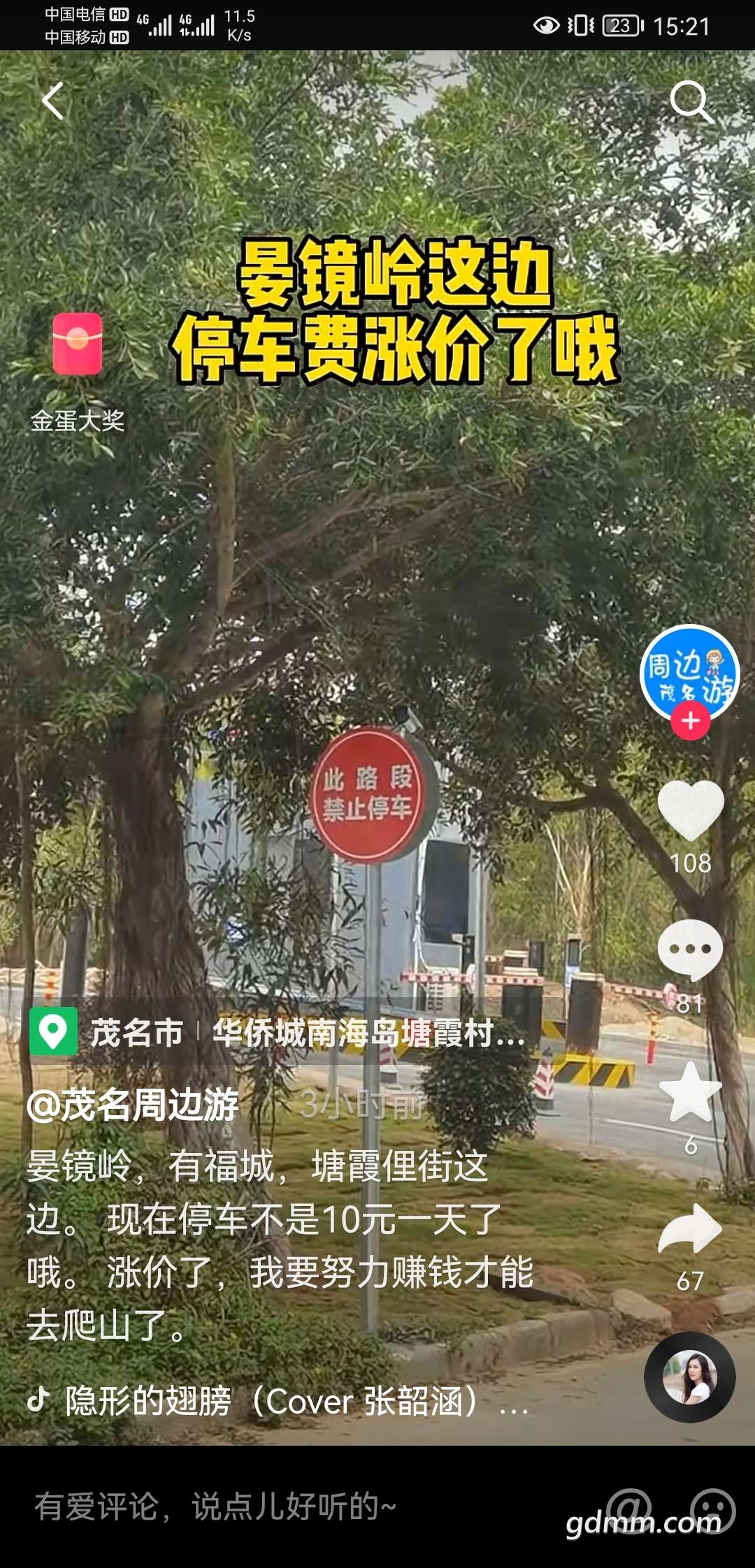View the 周边游 creator avatar
Screen dimensions: 755x1568
point(689,671)
